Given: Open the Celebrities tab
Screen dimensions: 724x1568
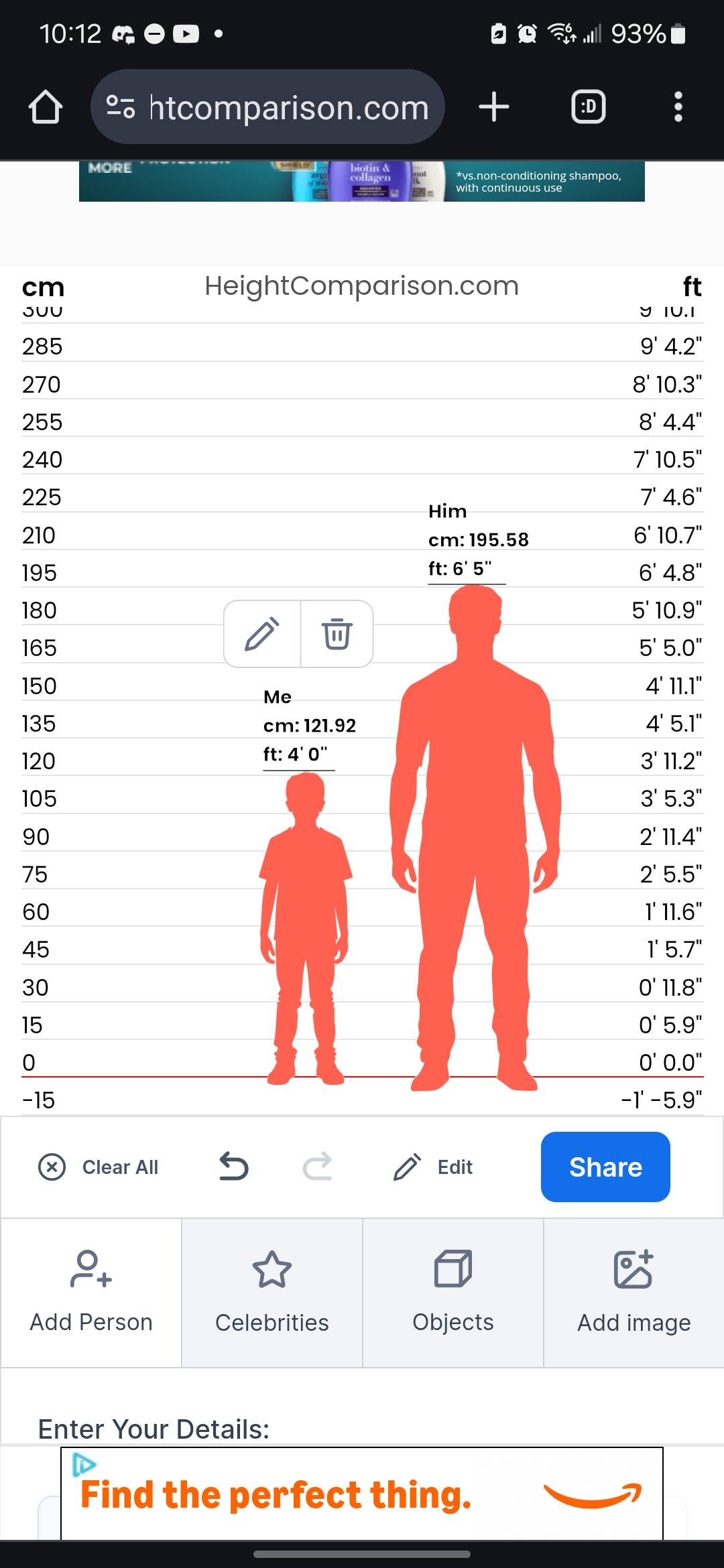Looking at the screenshot, I should [x=271, y=1292].
